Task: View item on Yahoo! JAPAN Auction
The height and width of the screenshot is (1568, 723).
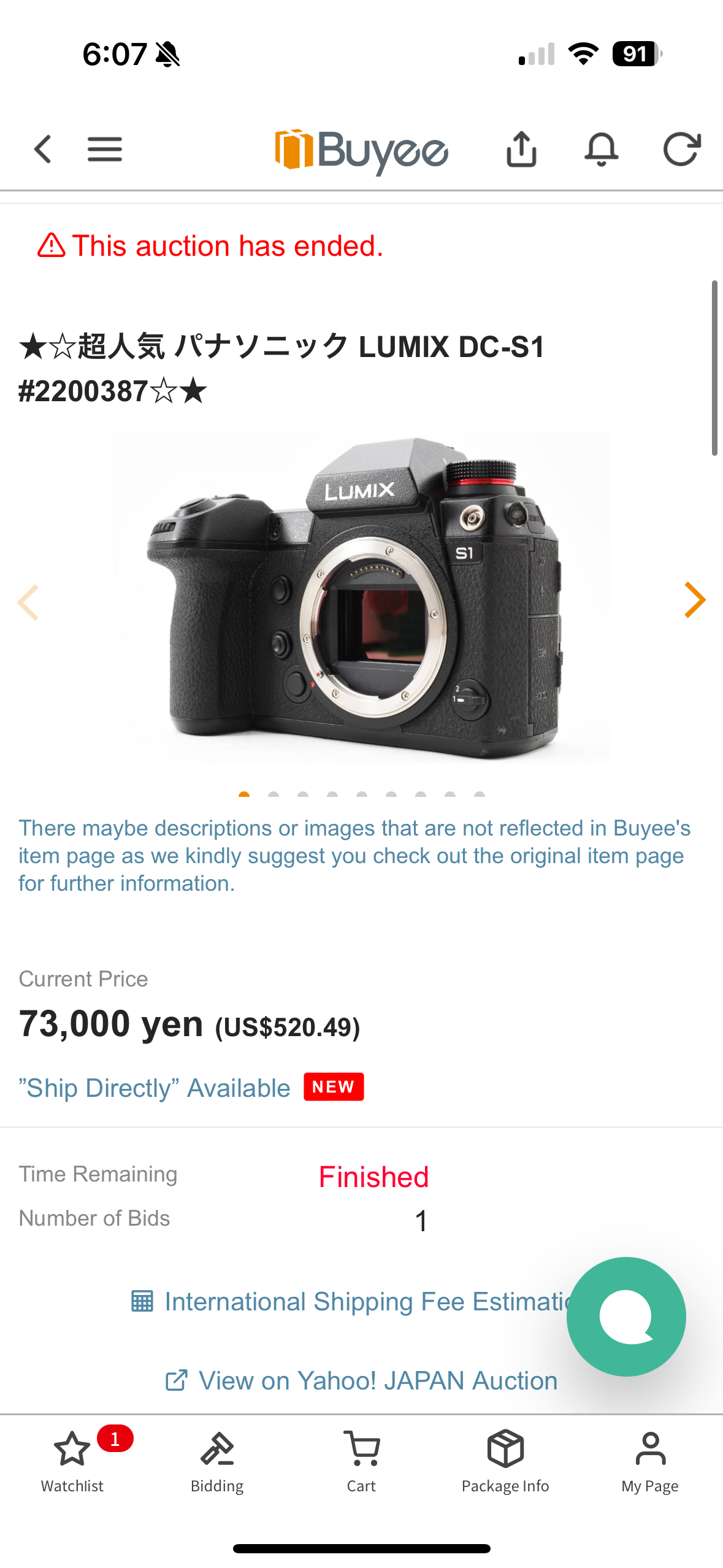Action: tap(362, 1381)
